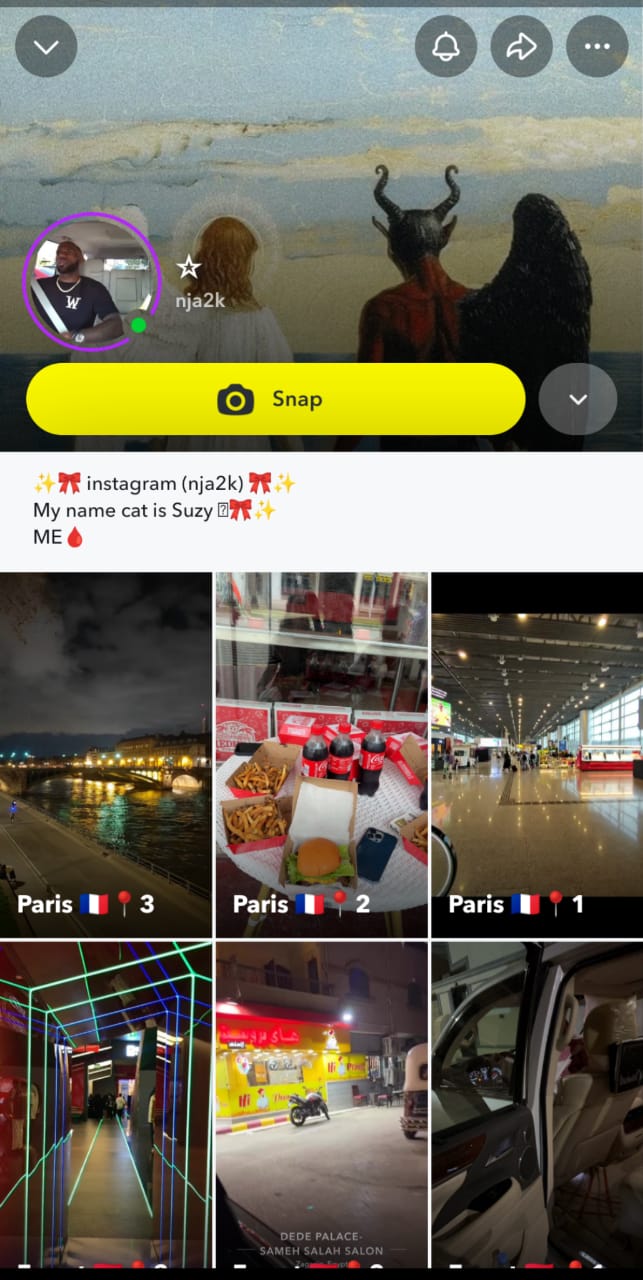Open the notifications bell
Screen dimensions: 643x1280
pyautogui.click(x=445, y=47)
